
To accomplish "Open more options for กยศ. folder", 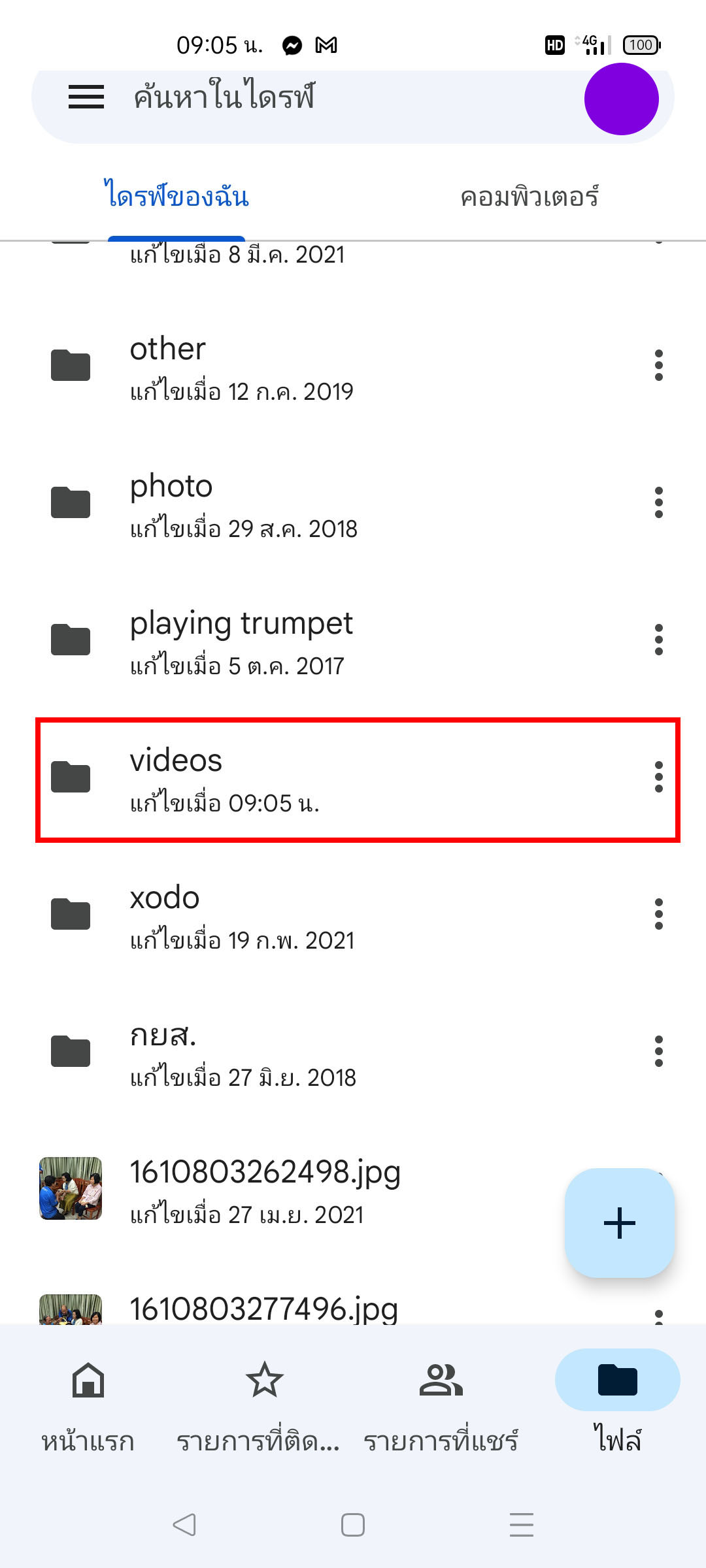I will click(x=659, y=1051).
